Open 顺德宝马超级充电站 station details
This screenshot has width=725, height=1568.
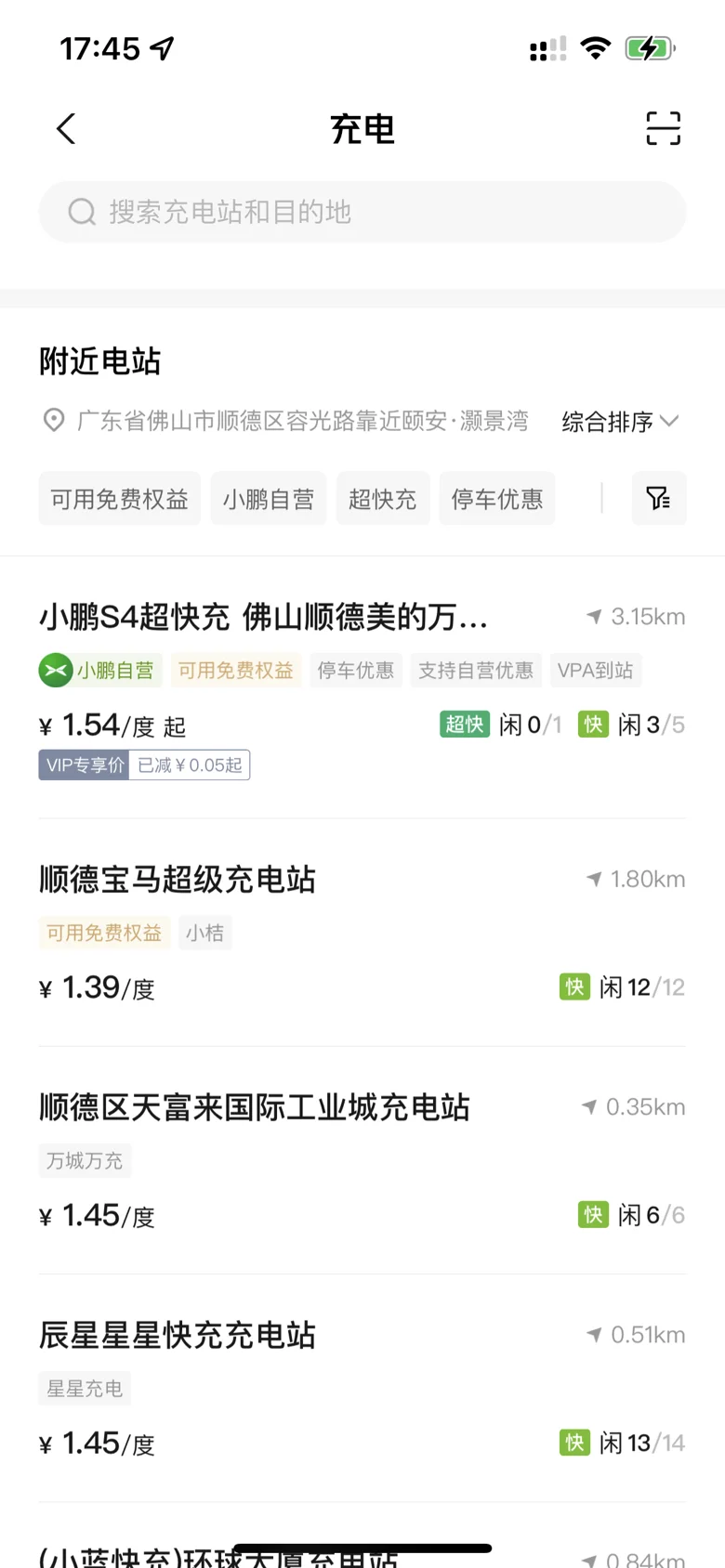tap(362, 933)
